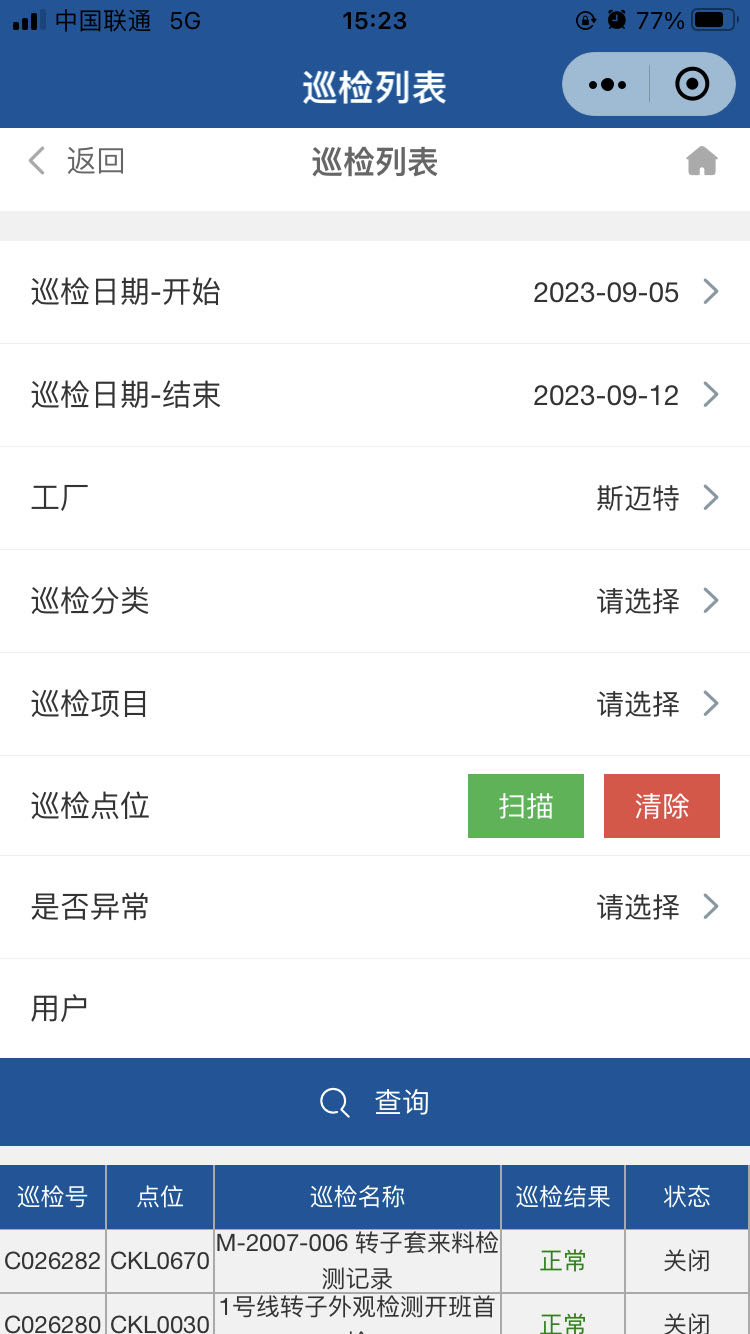Screen dimensions: 750x1334
Task: Tap the 用户 input field
Action: click(375, 1008)
